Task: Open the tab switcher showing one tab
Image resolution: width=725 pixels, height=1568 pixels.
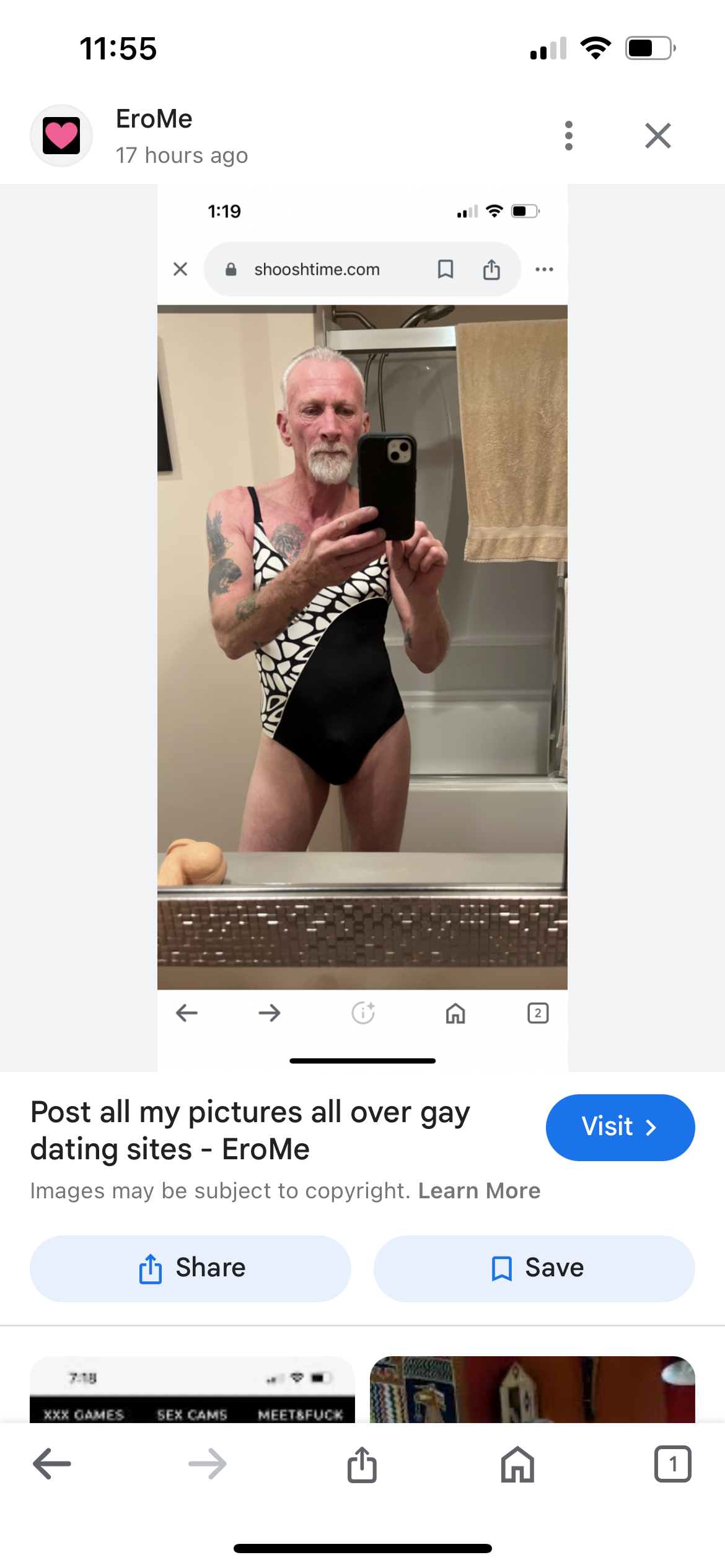Action: (x=673, y=1464)
